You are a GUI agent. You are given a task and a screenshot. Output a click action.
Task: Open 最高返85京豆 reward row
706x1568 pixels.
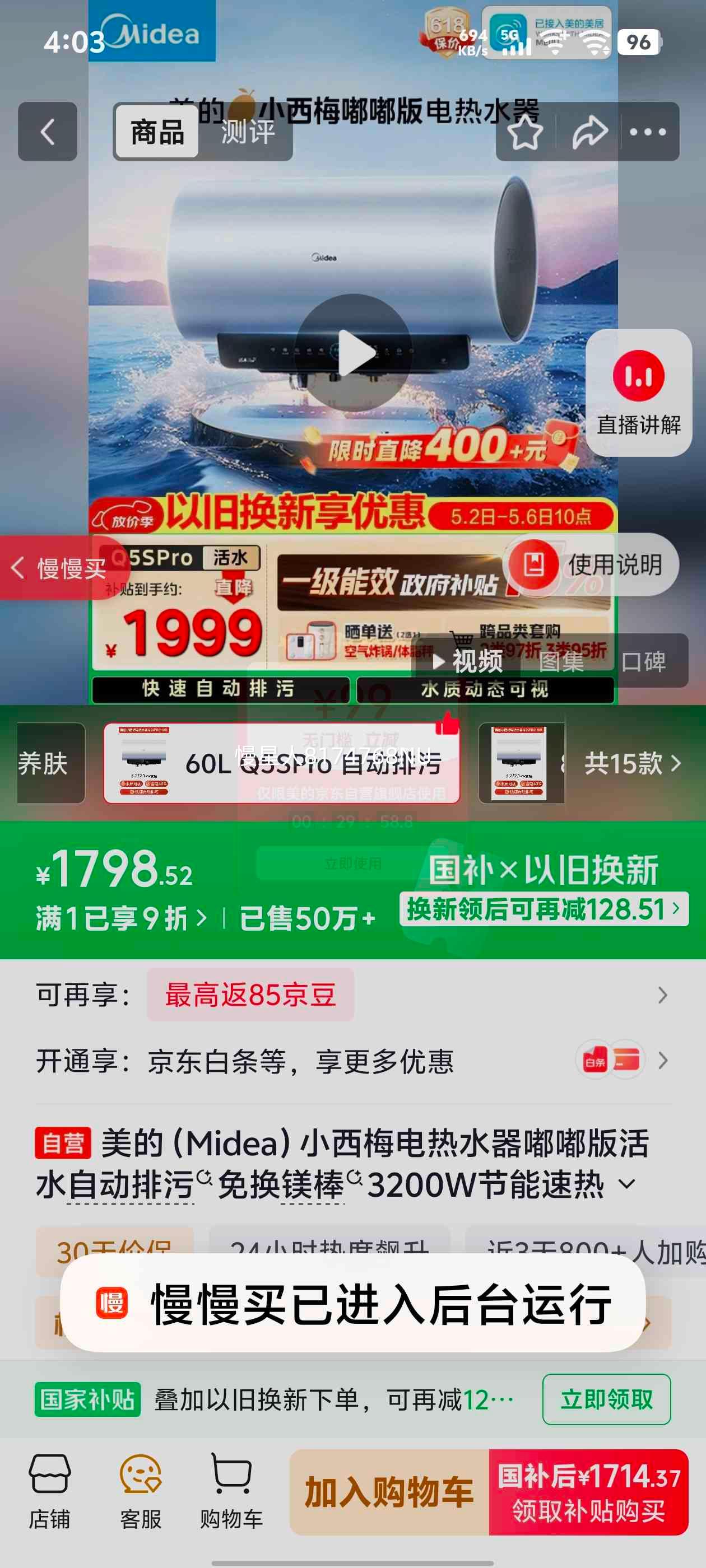tap(352, 995)
